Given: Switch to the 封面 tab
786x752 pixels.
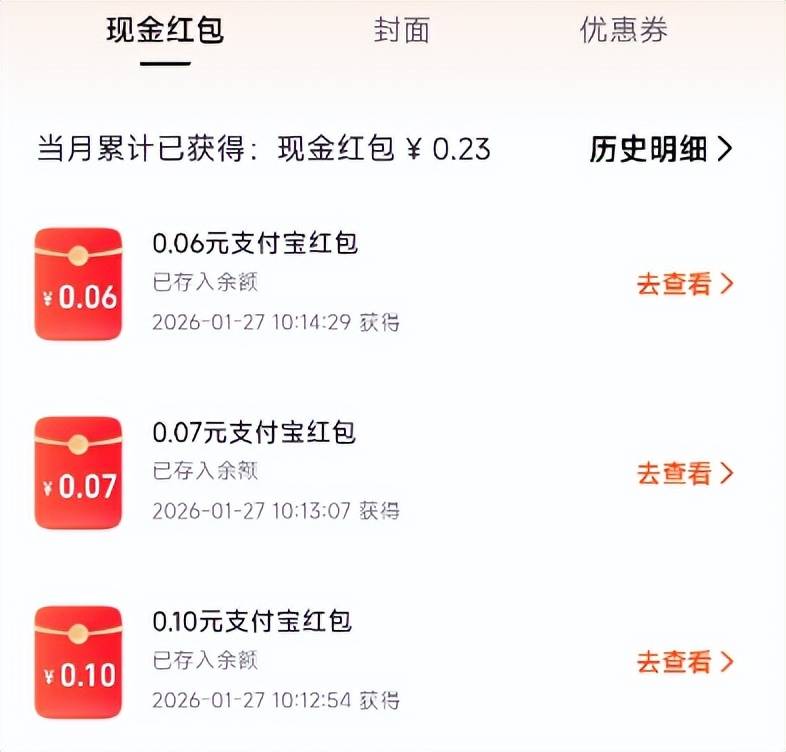Looking at the screenshot, I should coord(401,30).
